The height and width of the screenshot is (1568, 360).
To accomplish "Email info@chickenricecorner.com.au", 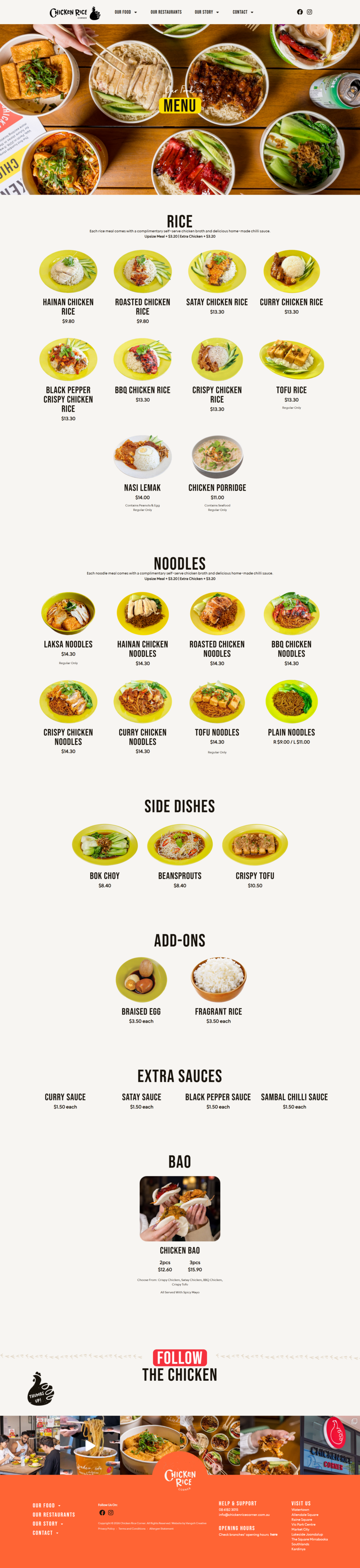I will (x=244, y=1515).
